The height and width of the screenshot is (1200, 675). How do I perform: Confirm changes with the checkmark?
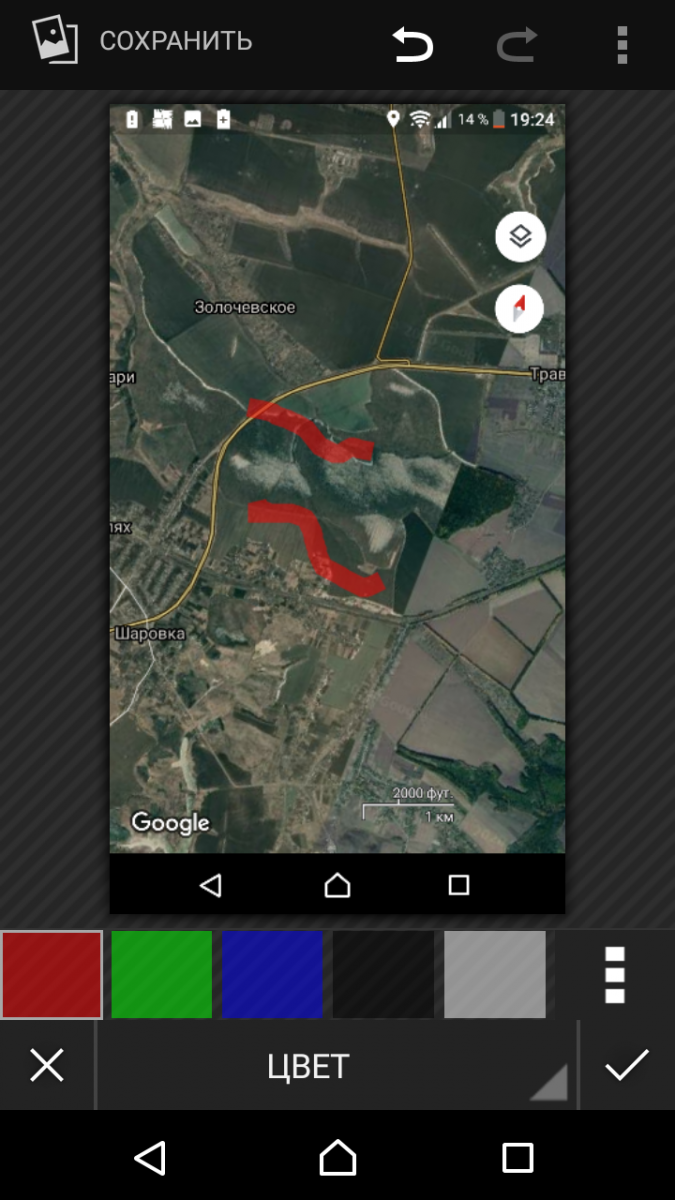[x=627, y=1065]
